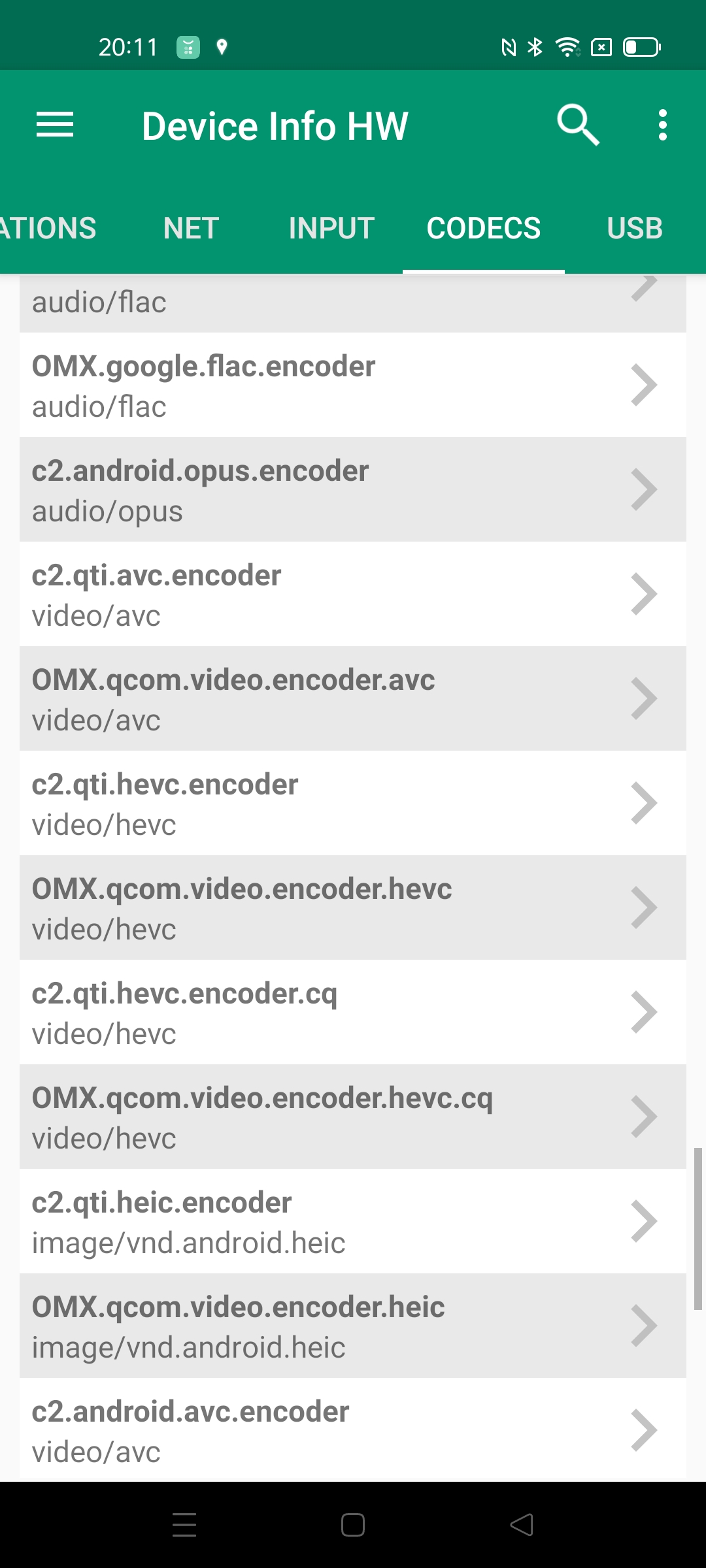Switch to the NET tab
Image resolution: width=706 pixels, height=1568 pixels.
click(x=191, y=229)
